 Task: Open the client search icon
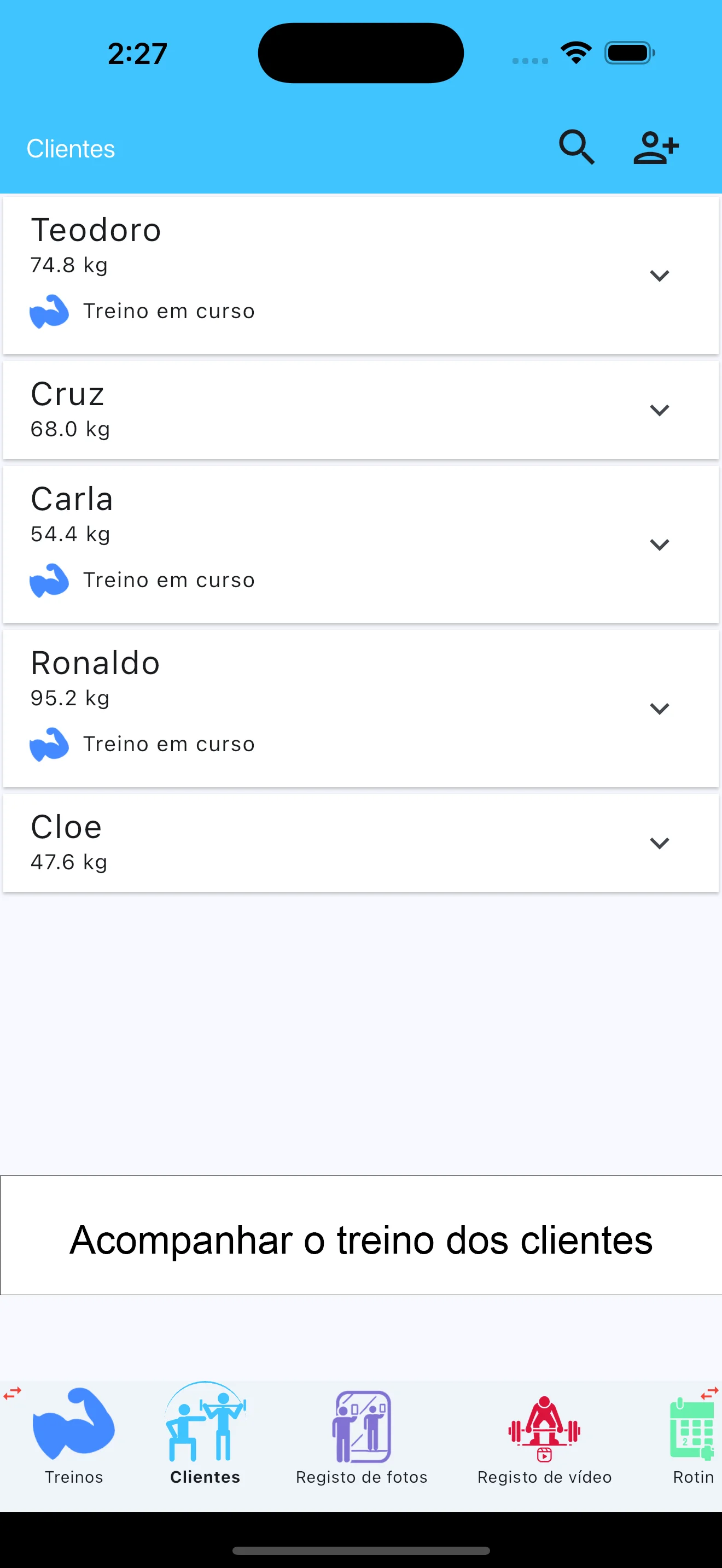577,147
